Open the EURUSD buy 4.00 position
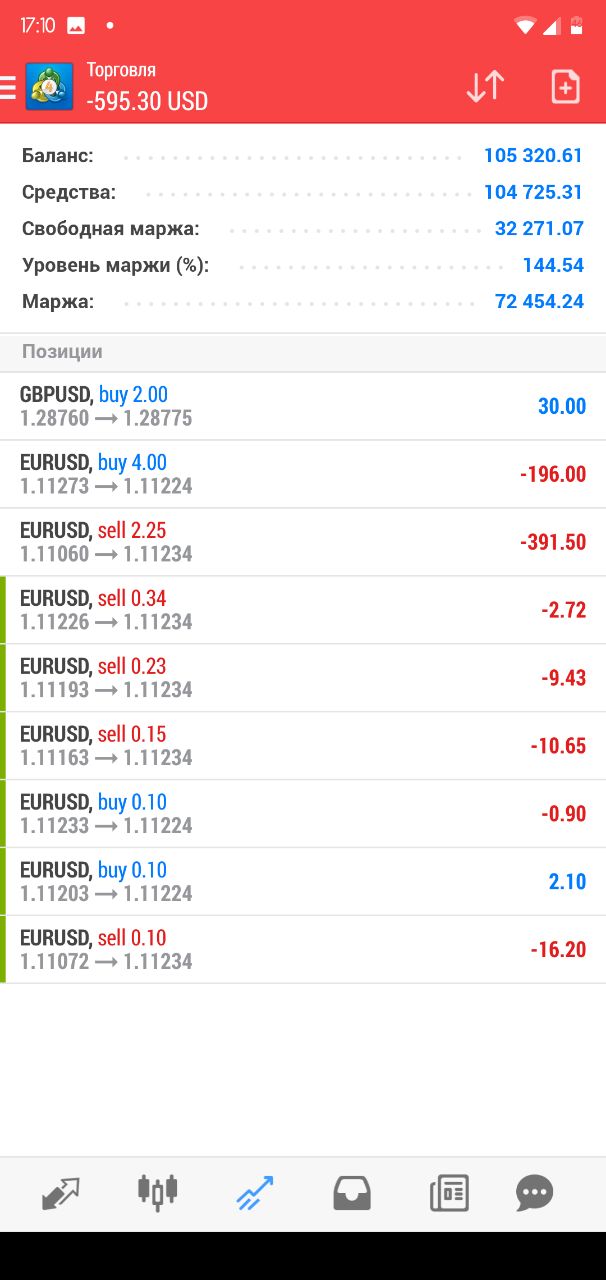This screenshot has height=1280, width=606. coord(303,474)
